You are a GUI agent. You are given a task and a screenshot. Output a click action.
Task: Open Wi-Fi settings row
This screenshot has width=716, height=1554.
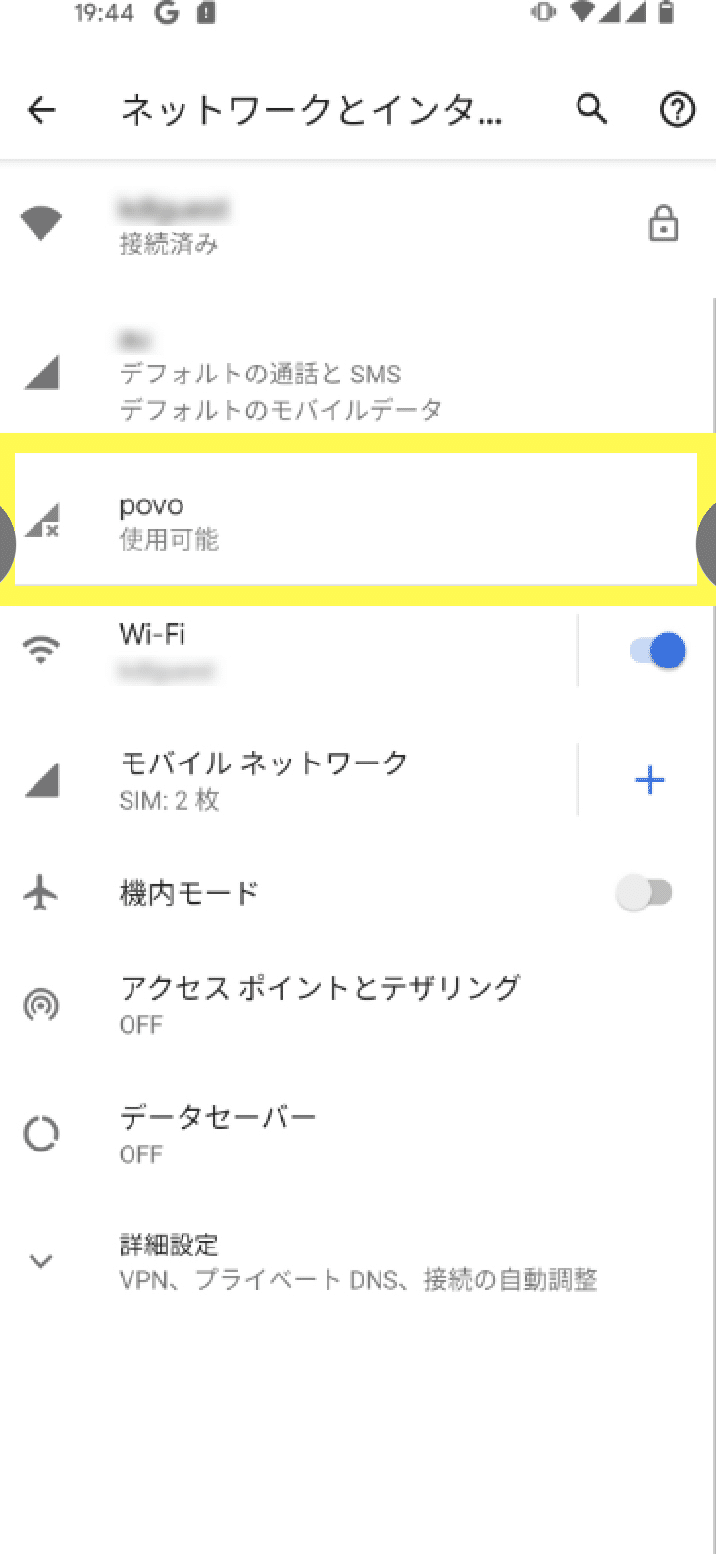pyautogui.click(x=300, y=650)
